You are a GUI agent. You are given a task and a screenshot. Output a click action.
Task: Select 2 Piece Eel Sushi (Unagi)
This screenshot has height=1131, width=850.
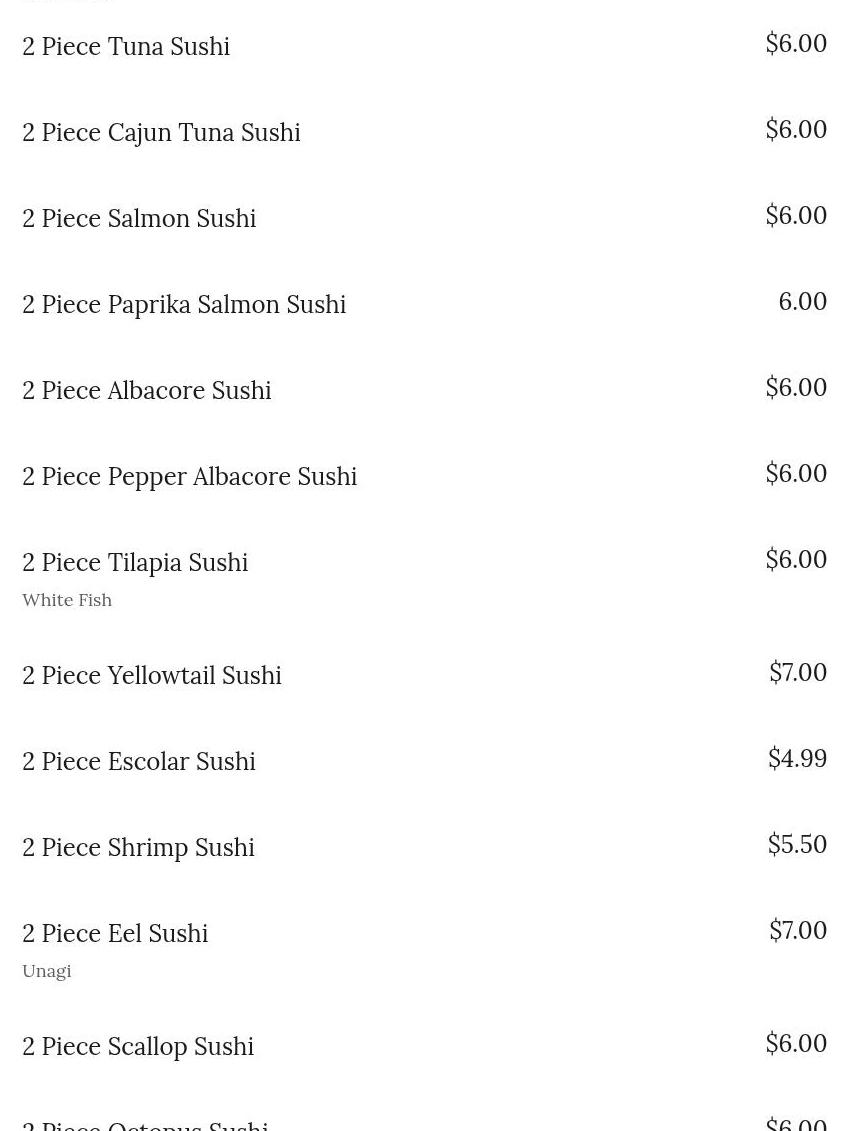click(115, 934)
